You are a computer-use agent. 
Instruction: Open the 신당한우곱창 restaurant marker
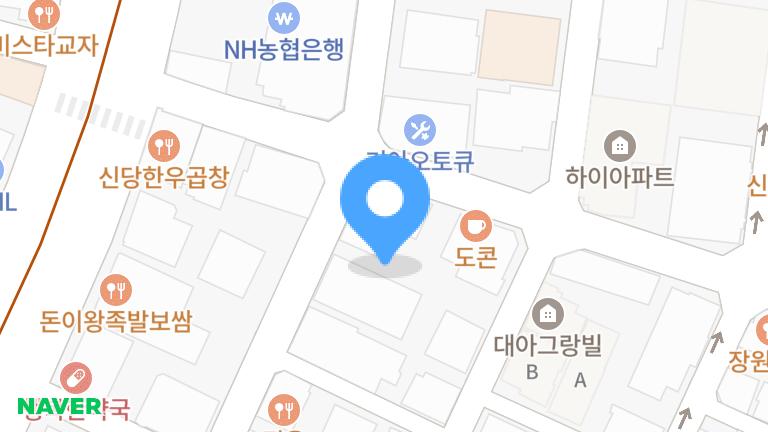pyautogui.click(x=164, y=146)
